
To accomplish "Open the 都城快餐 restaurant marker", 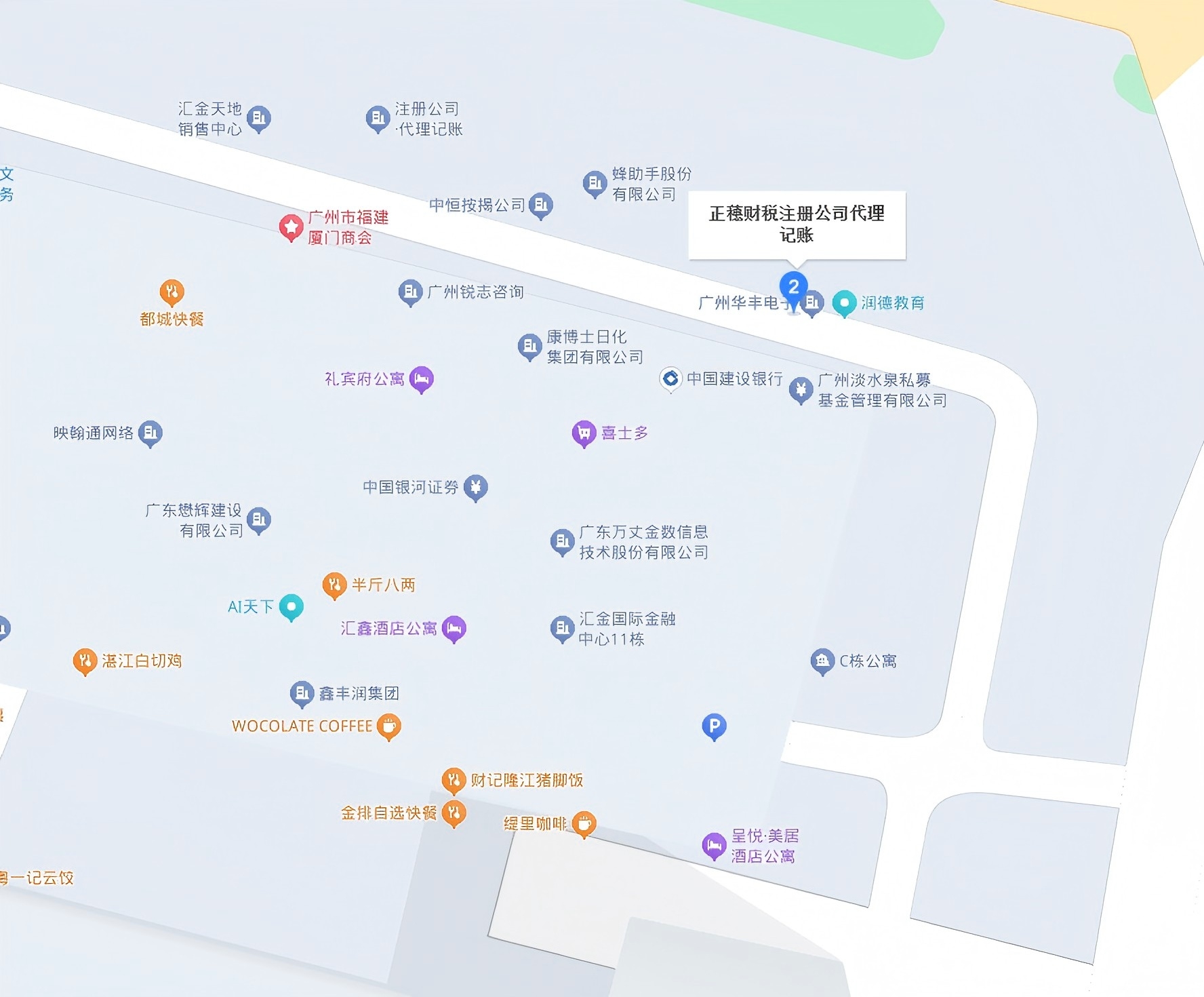I will (x=172, y=292).
